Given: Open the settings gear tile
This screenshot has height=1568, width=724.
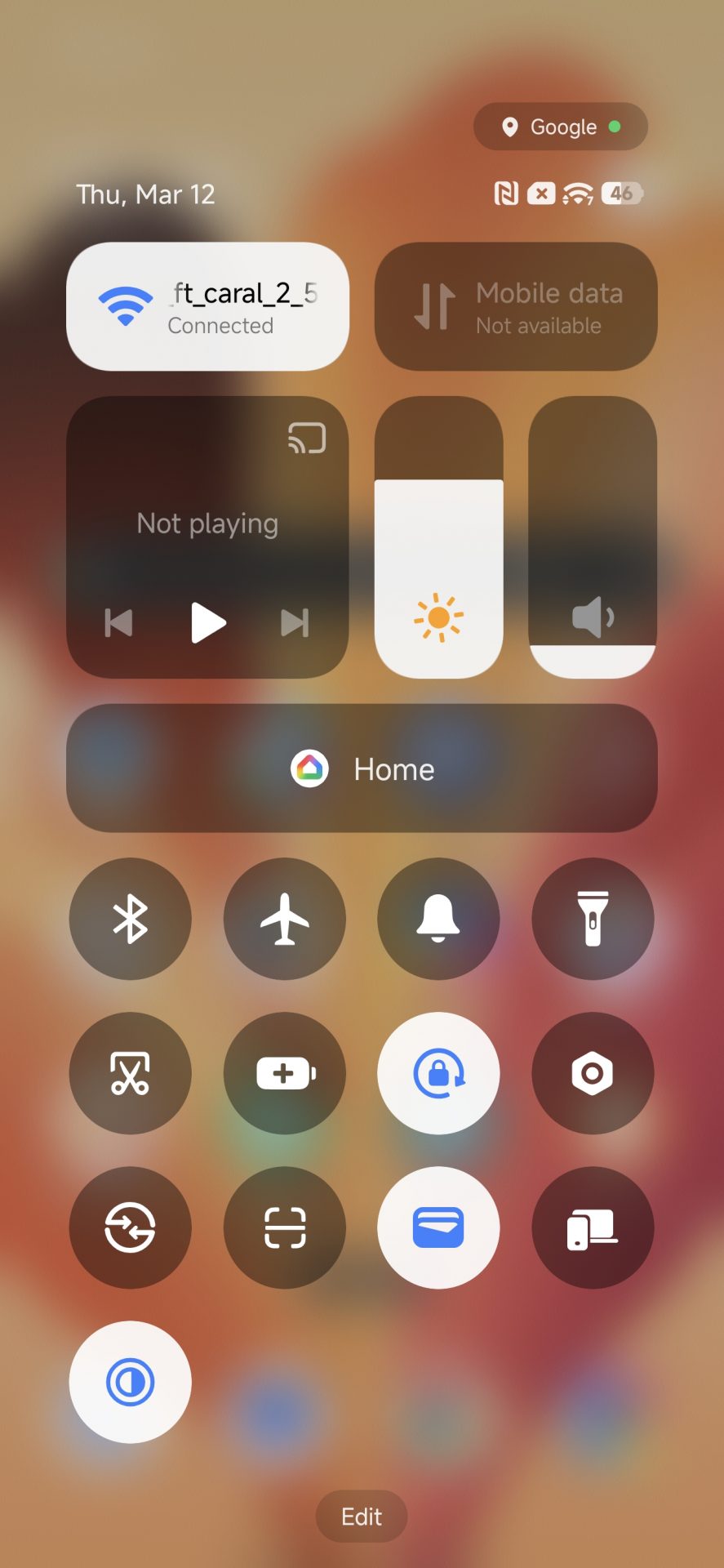Looking at the screenshot, I should [x=593, y=1073].
